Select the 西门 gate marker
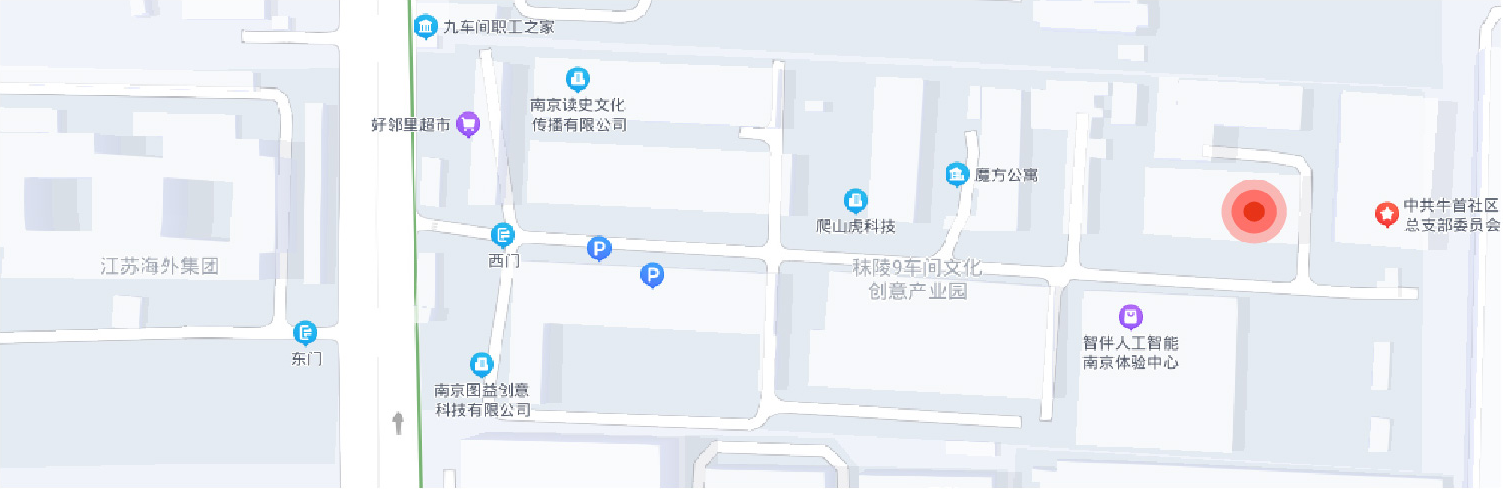 point(503,236)
